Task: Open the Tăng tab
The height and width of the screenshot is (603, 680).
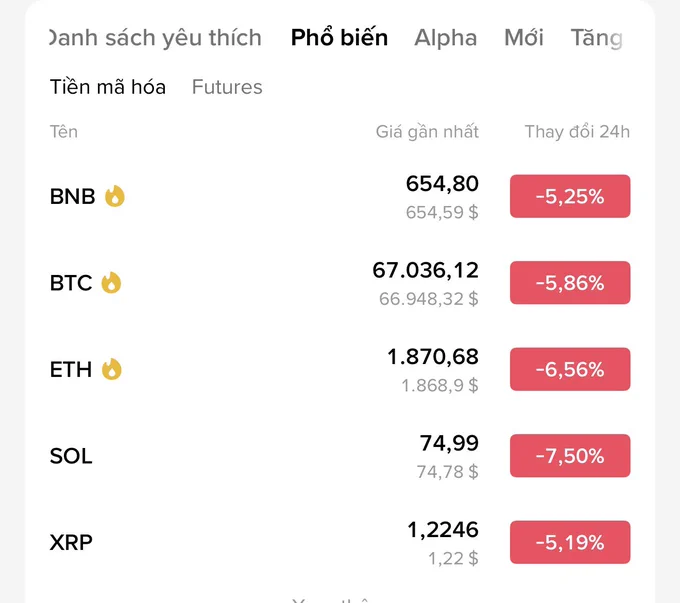Action: pos(597,38)
